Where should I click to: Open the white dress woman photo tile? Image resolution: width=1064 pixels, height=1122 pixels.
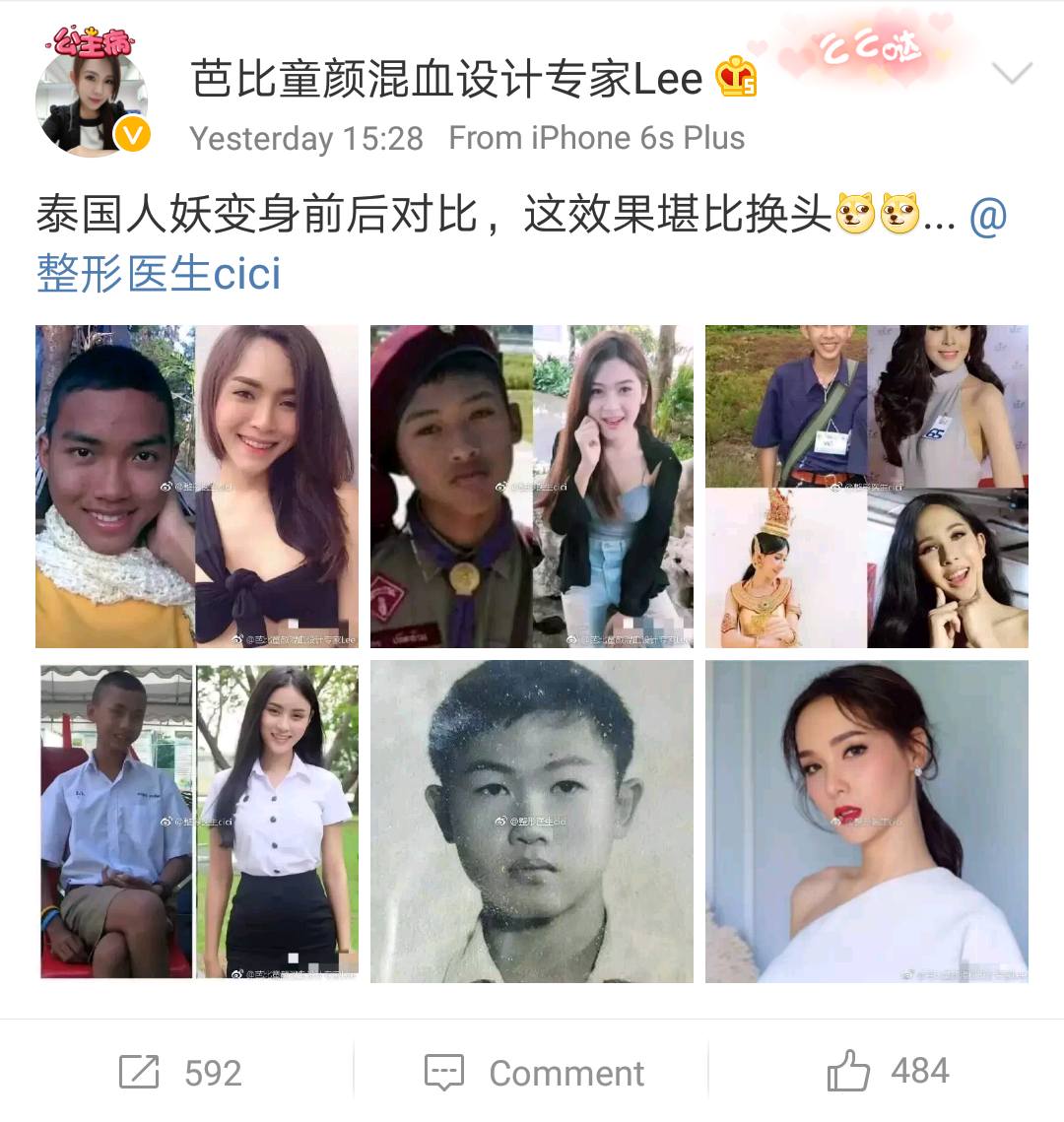pos(866,822)
